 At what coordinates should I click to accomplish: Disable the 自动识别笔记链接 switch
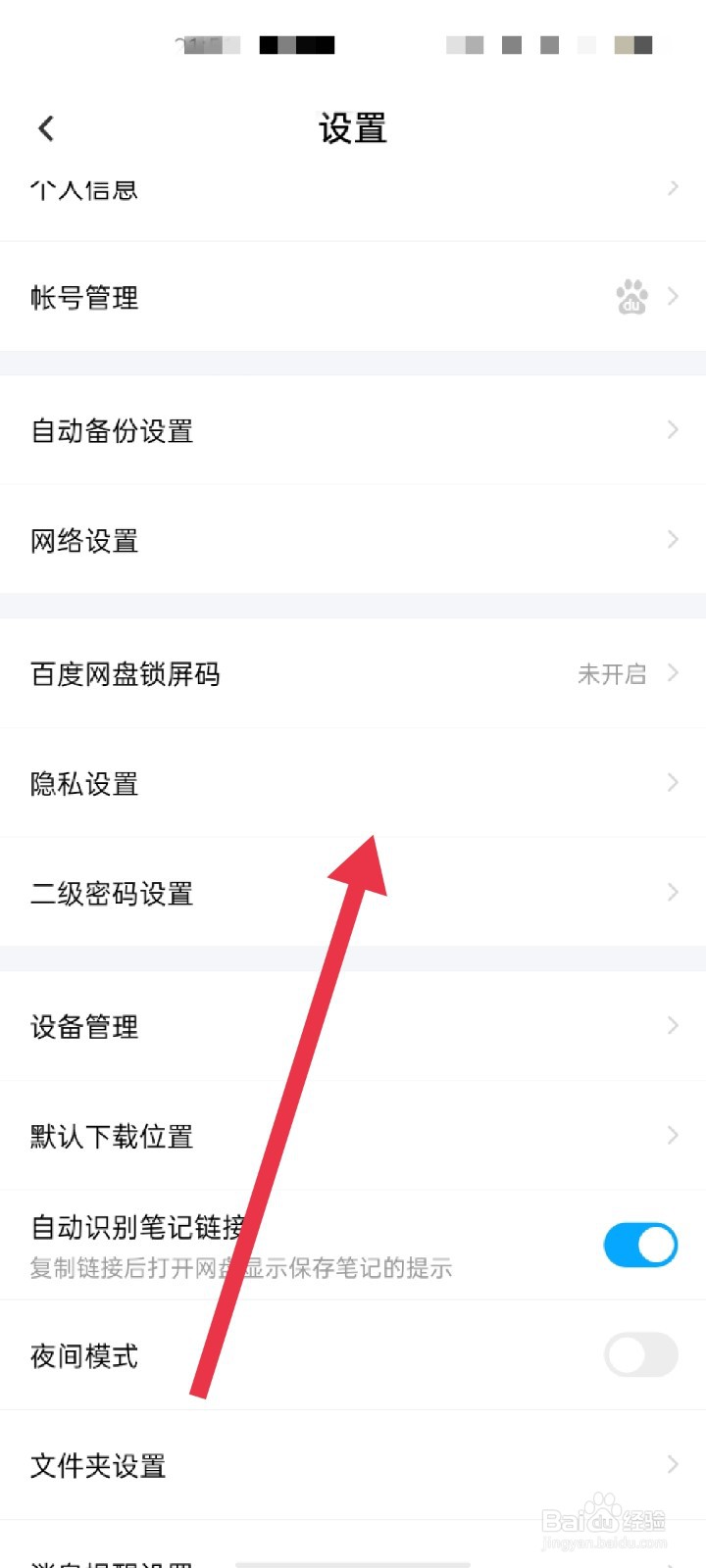640,1245
